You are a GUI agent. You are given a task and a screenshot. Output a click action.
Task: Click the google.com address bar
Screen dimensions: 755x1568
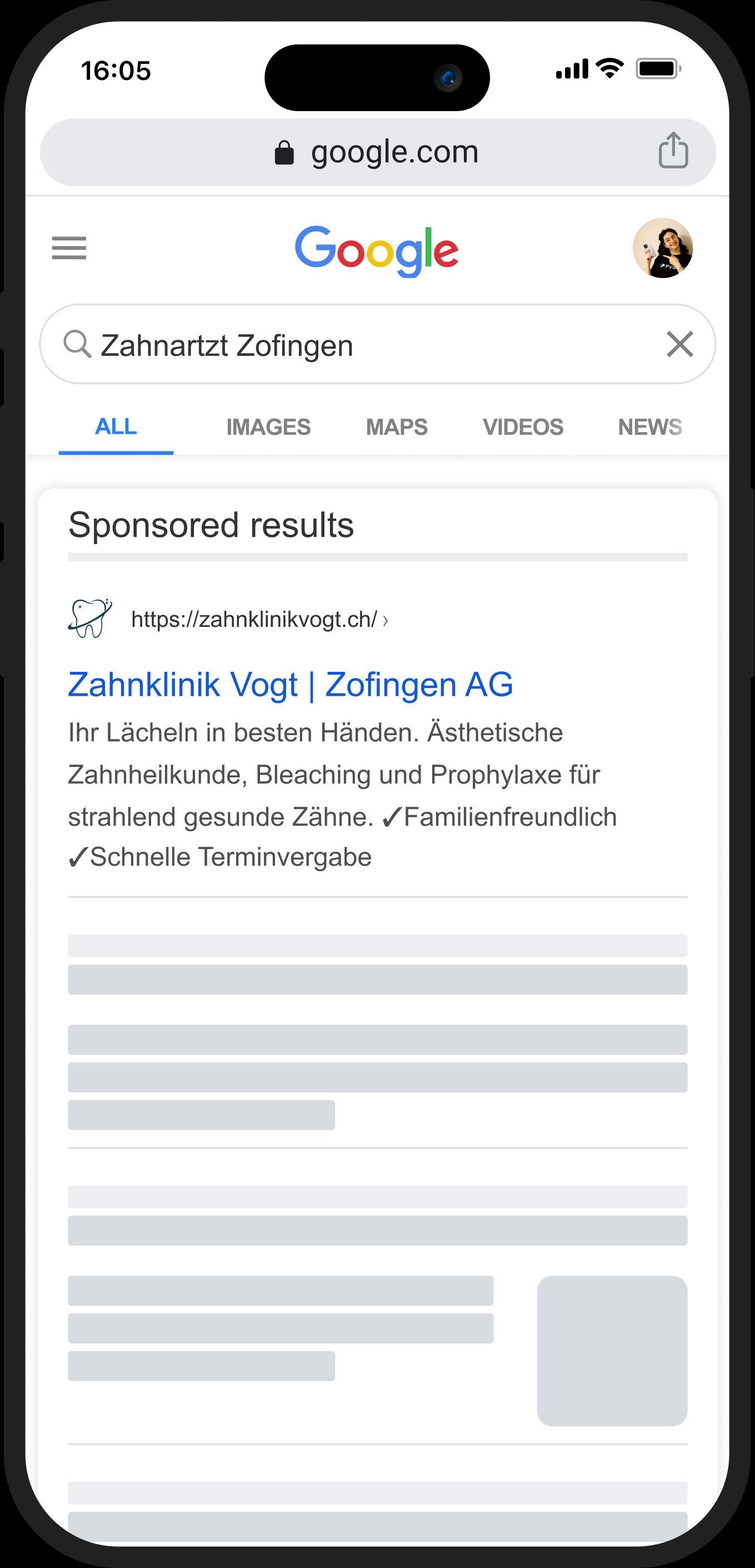click(394, 151)
